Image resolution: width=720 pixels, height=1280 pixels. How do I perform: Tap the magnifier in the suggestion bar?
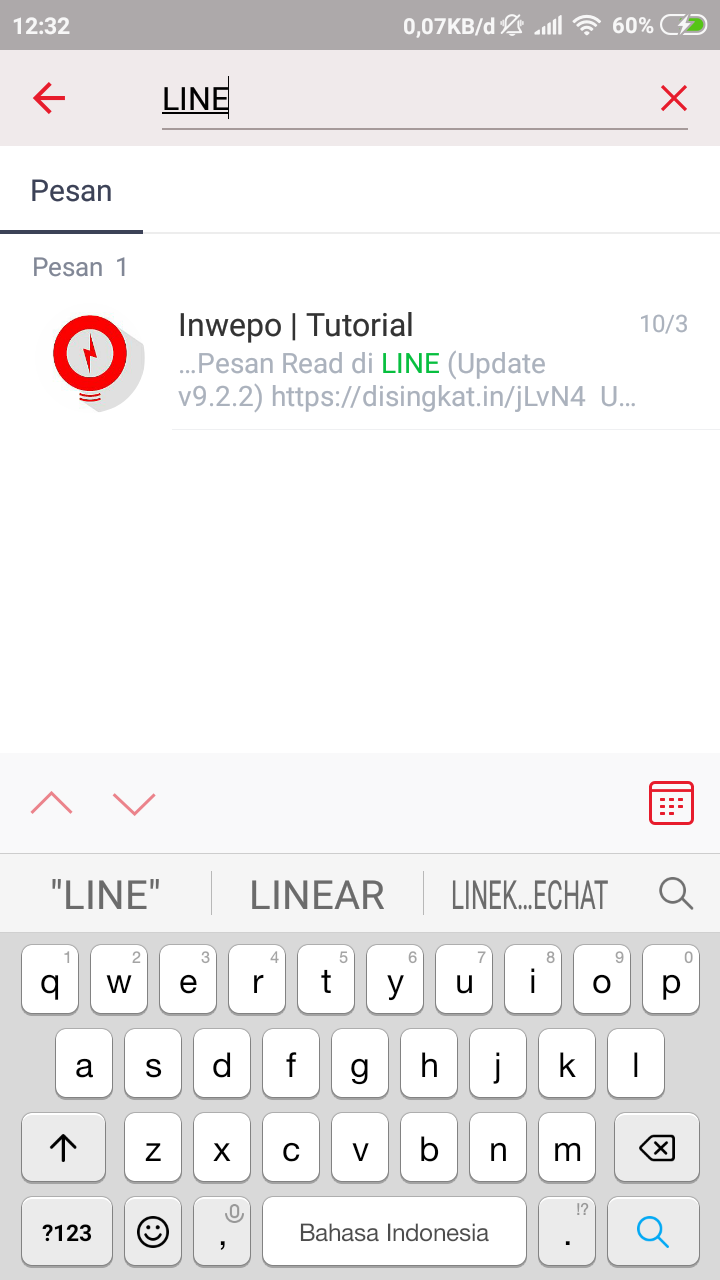(676, 894)
